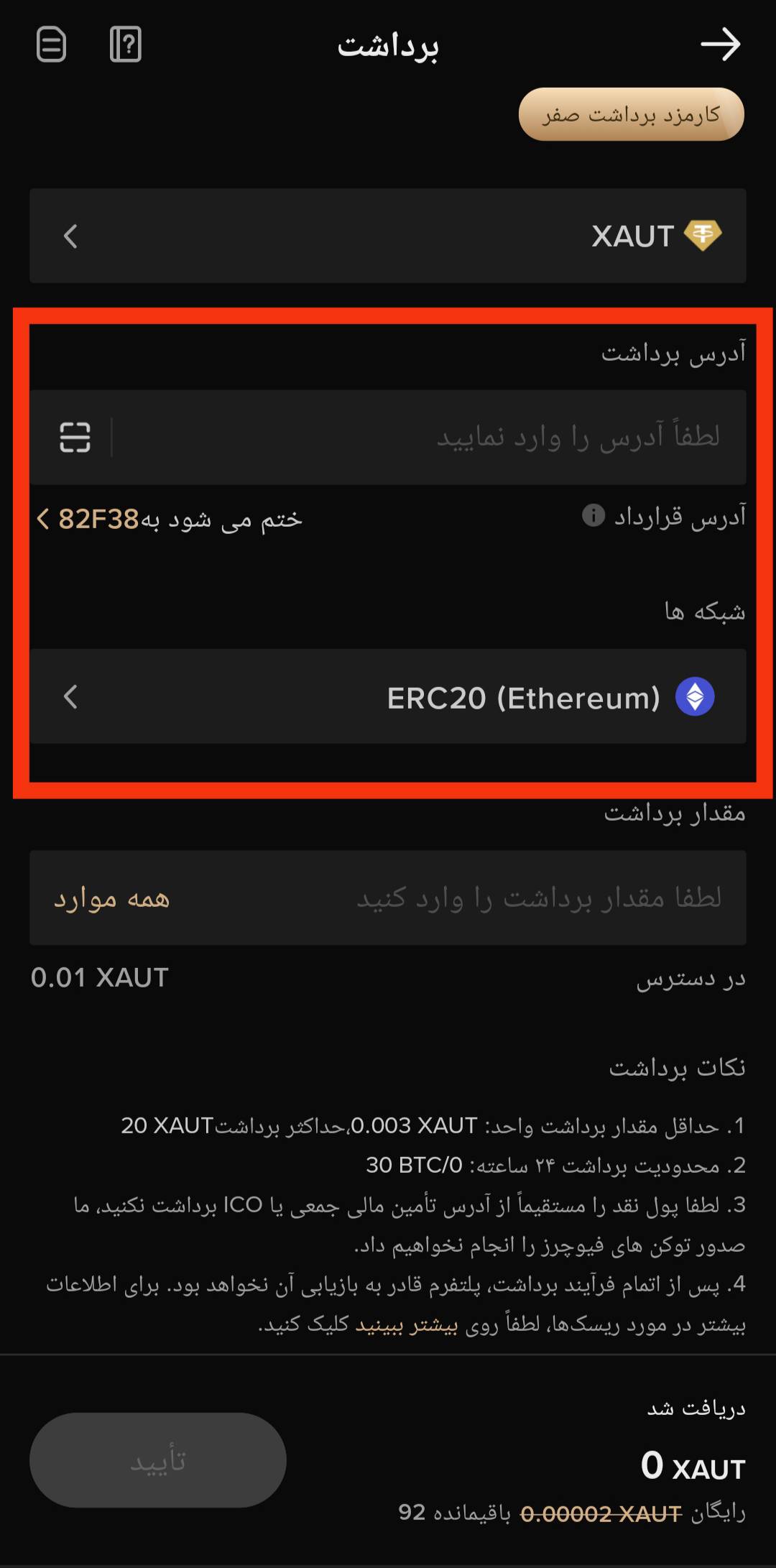The width and height of the screenshot is (776, 1568).
Task: Open the help guide icon
Action: coord(125,45)
